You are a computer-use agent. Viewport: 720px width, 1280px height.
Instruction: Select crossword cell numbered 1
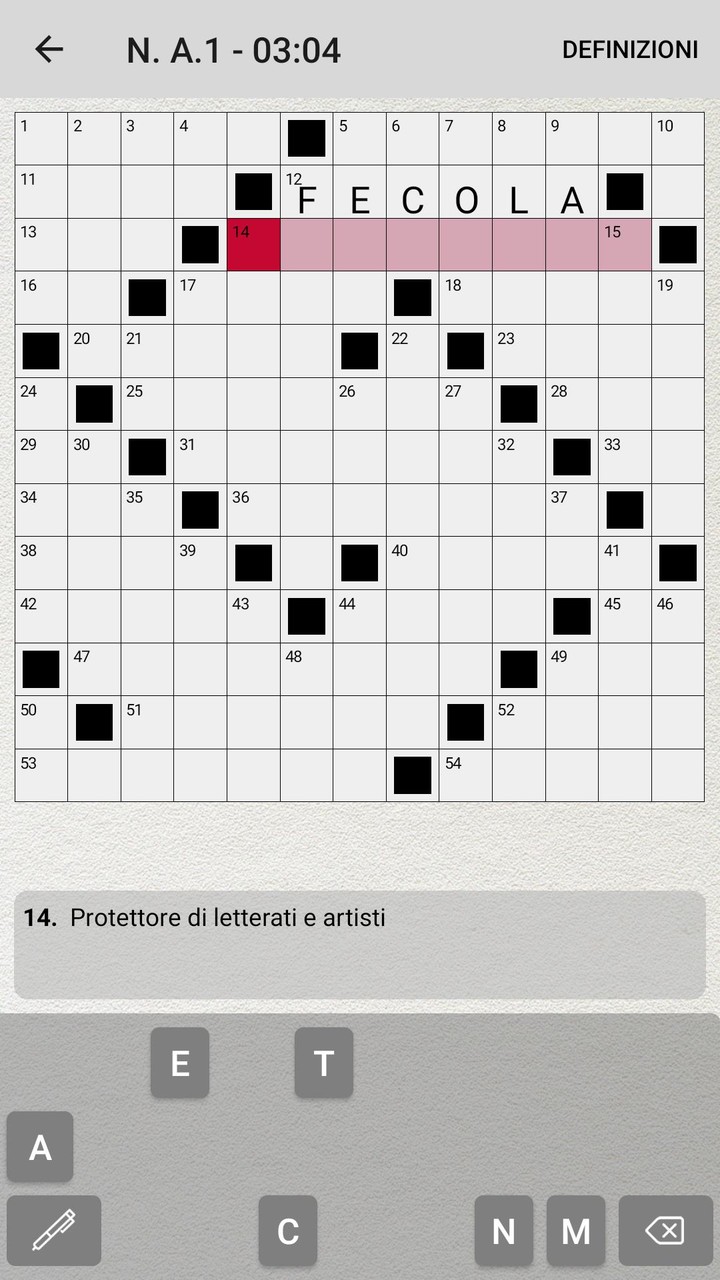pyautogui.click(x=41, y=139)
